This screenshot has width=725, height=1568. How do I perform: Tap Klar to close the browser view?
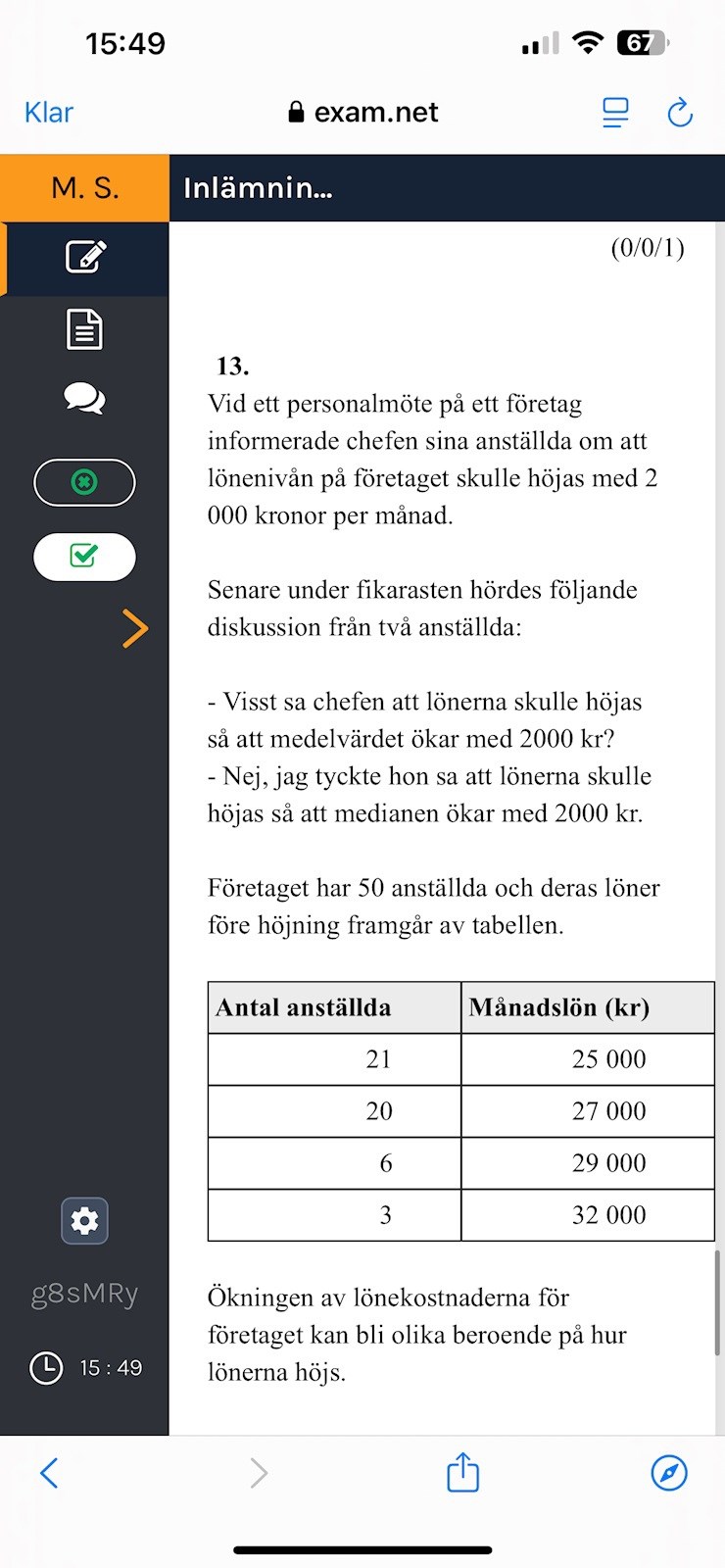coord(48,113)
